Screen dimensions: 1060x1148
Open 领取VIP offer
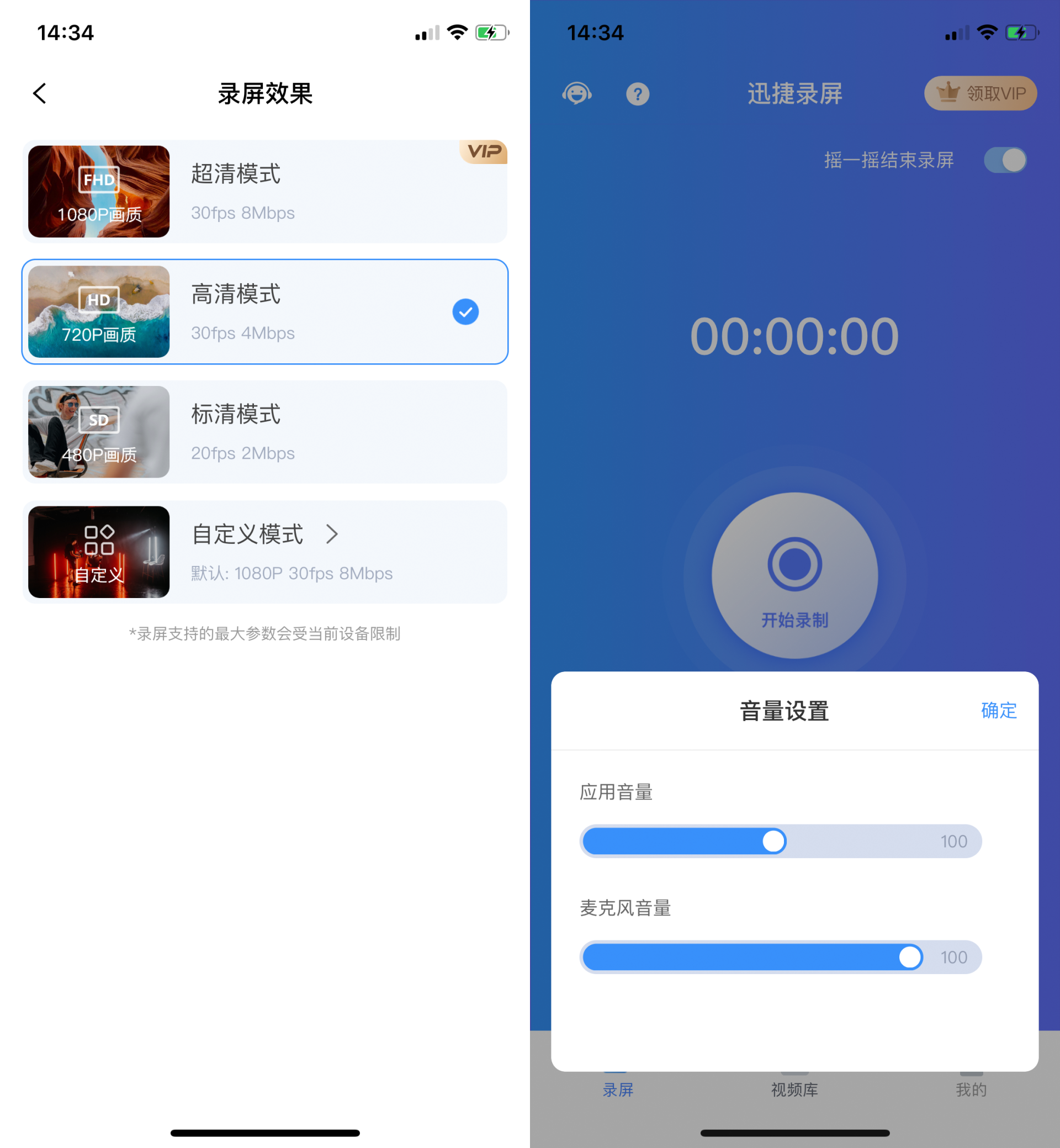coord(981,93)
